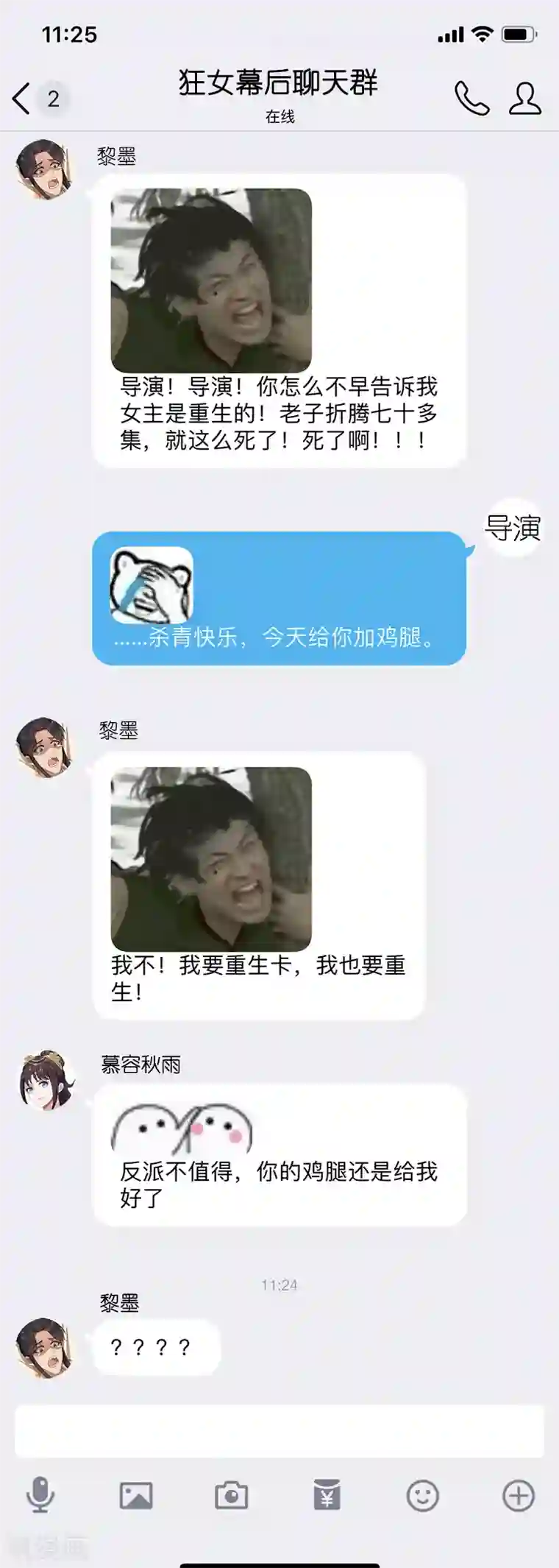Tap the 在线 online status text

[x=279, y=116]
